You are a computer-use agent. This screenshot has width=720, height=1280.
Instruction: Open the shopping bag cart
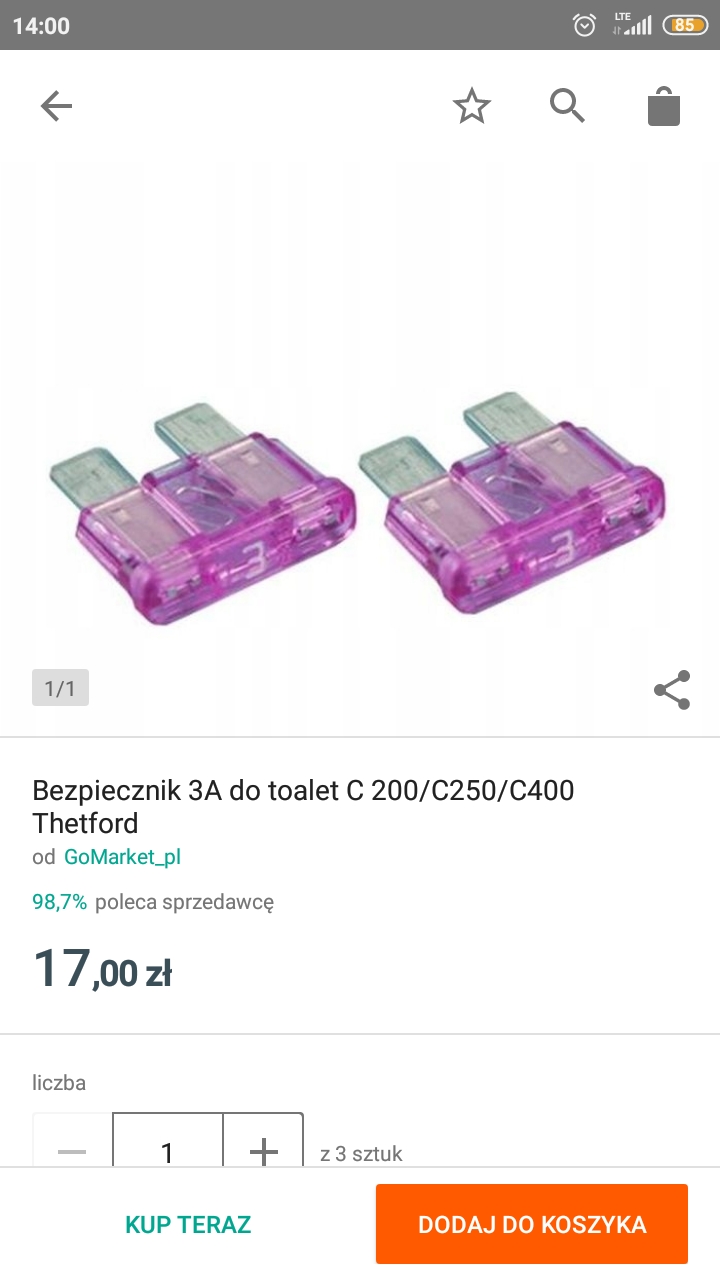tap(663, 106)
